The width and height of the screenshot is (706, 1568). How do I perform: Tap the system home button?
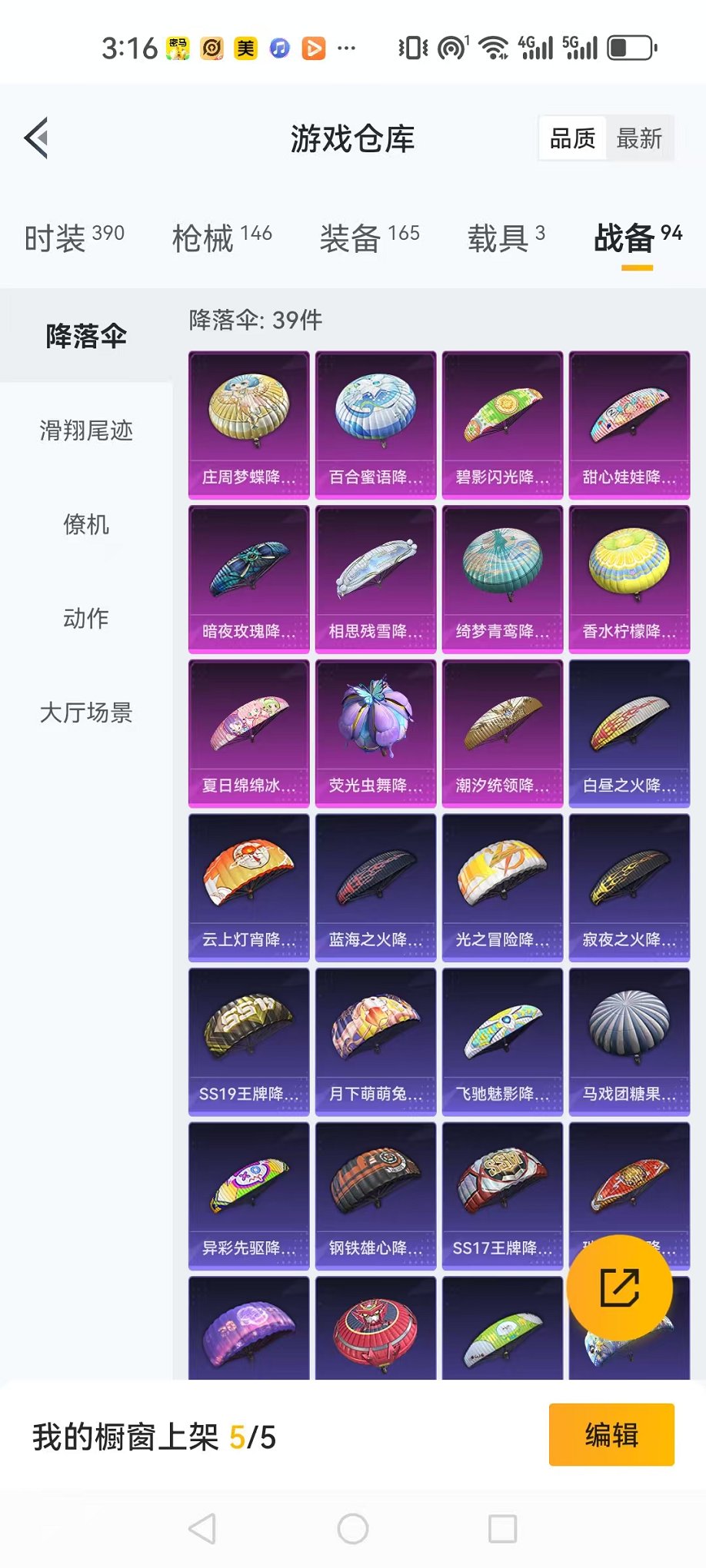(x=353, y=1529)
